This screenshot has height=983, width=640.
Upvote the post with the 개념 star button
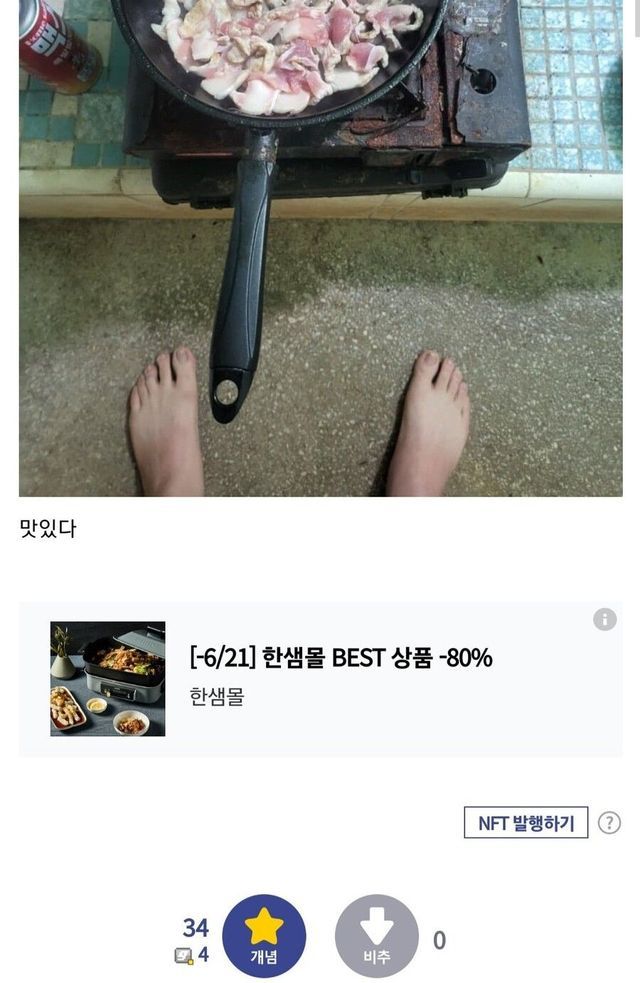coord(264,936)
